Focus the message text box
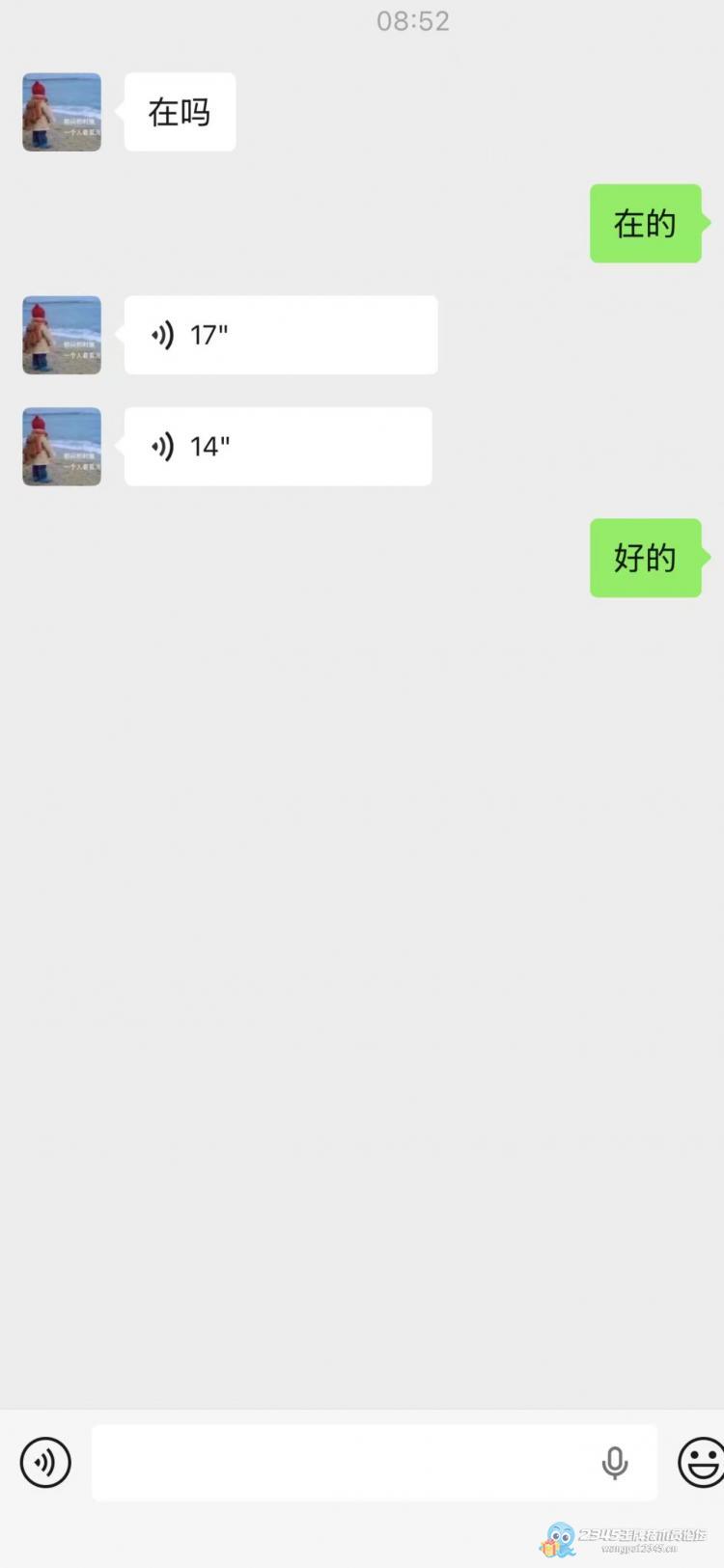Image resolution: width=724 pixels, height=1568 pixels. tap(338, 1463)
